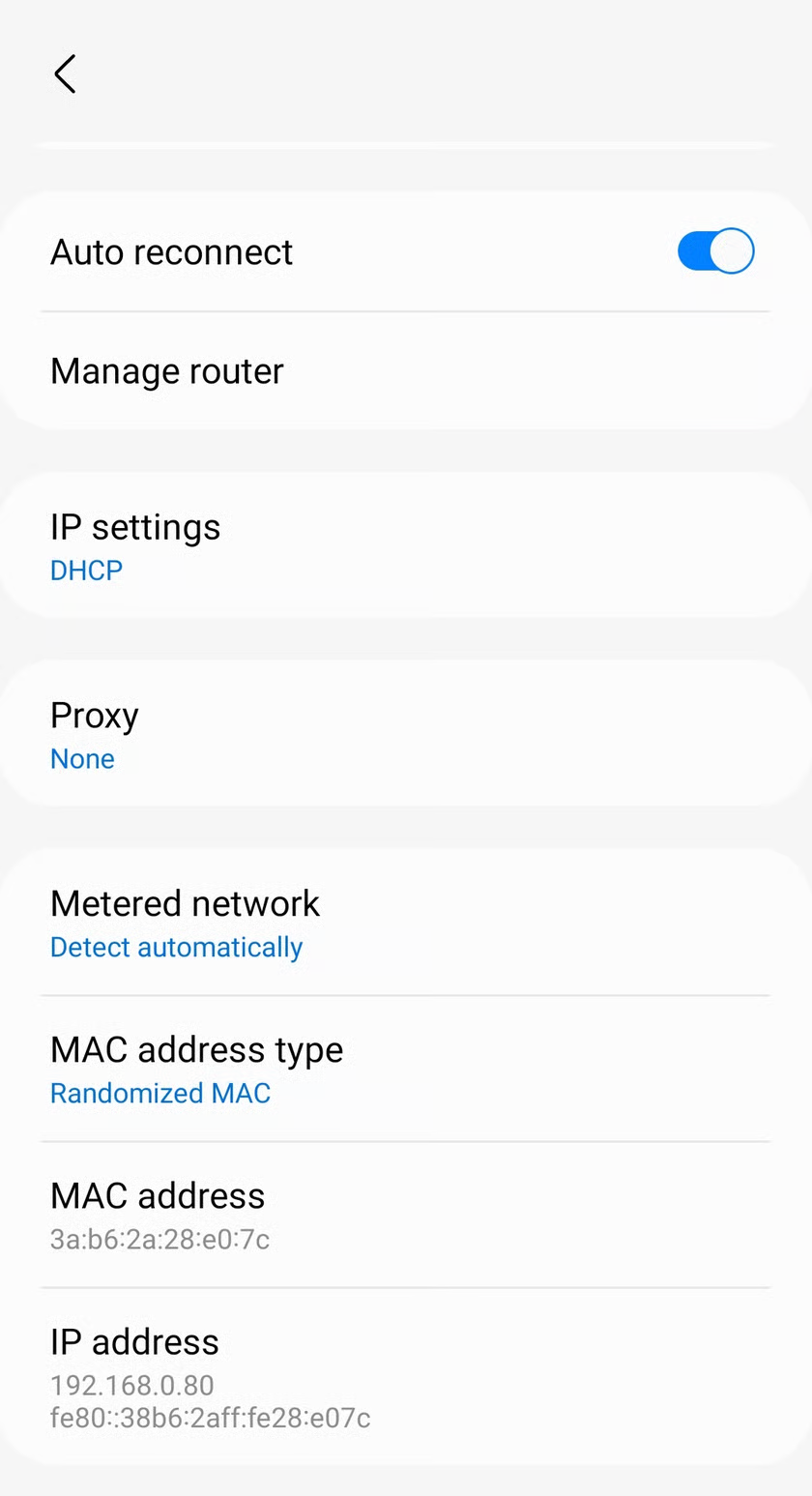Screen dimensions: 812x1496
Task: Open the Proxy setting
Action: click(x=406, y=734)
